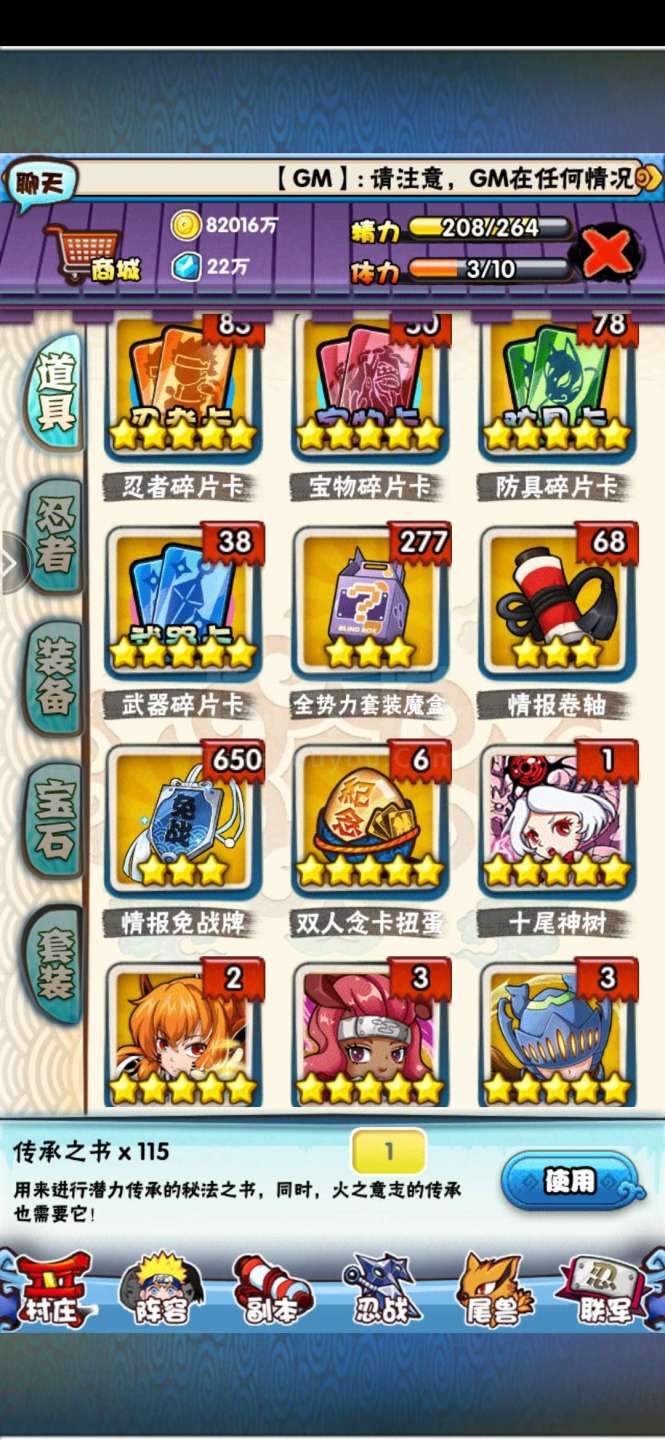665x1440 pixels.
Task: Close the inventory with the red X
Action: tap(606, 251)
